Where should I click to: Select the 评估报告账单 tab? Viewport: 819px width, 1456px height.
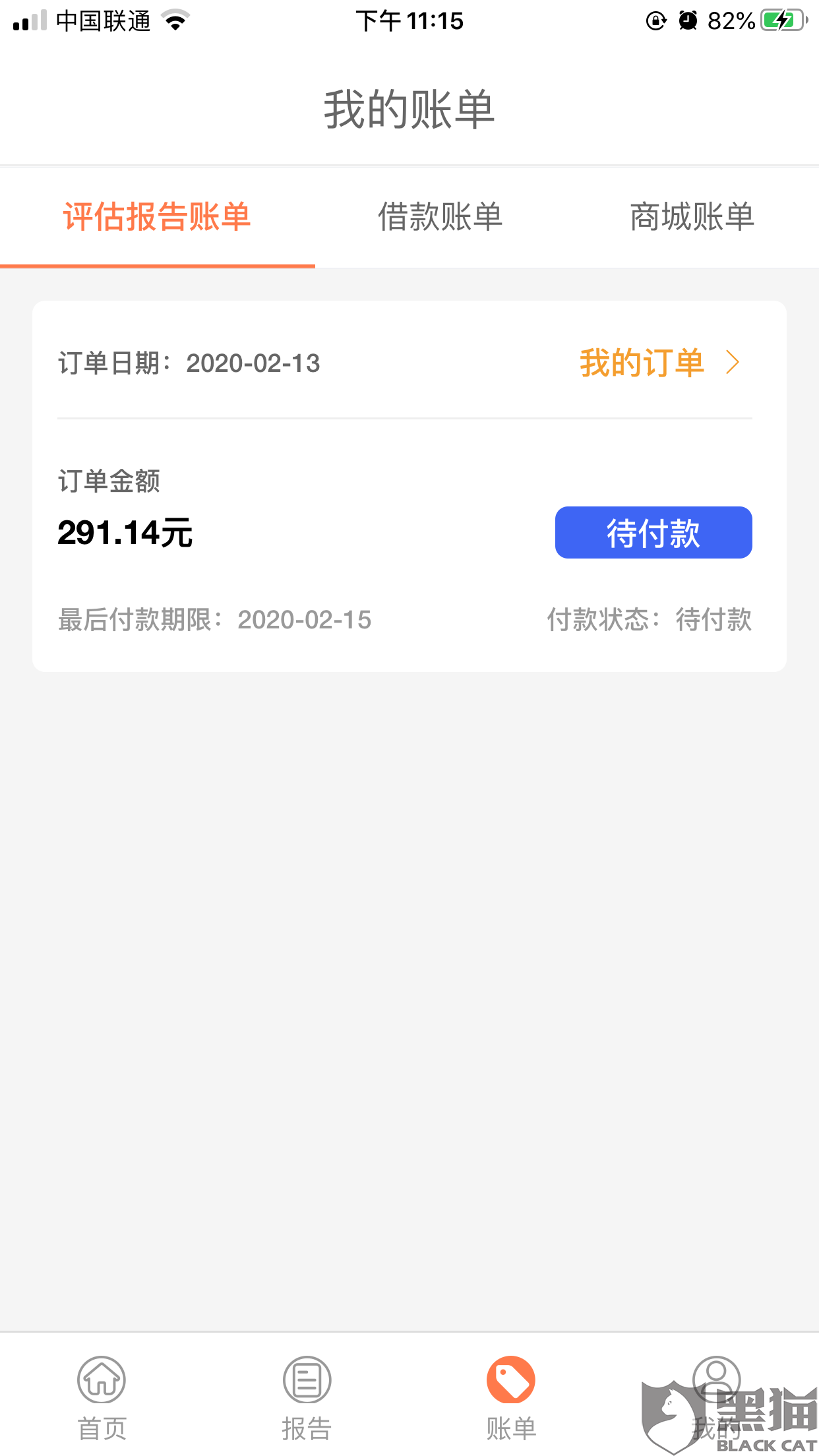[157, 217]
